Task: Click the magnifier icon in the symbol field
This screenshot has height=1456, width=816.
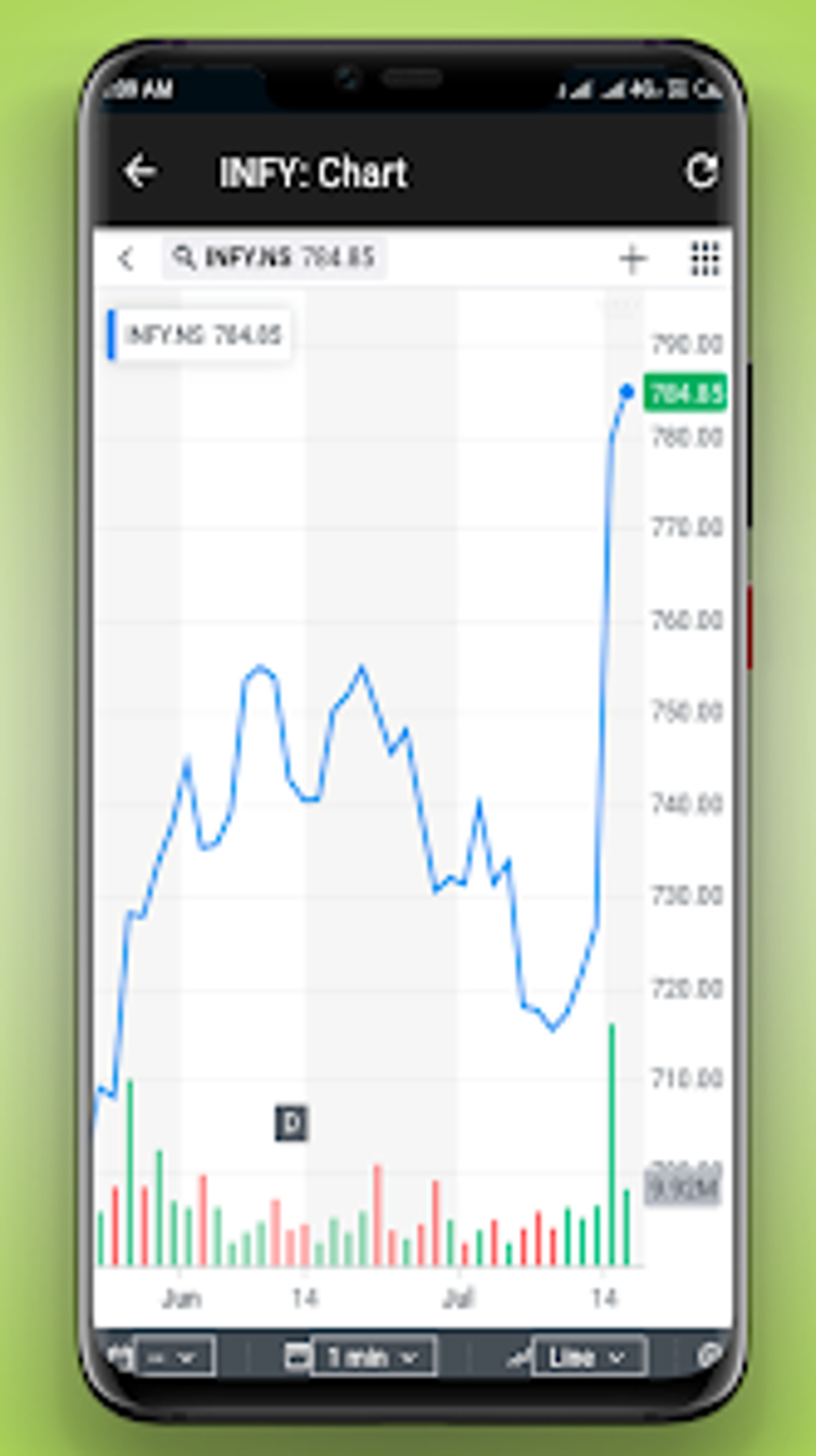Action: click(185, 258)
